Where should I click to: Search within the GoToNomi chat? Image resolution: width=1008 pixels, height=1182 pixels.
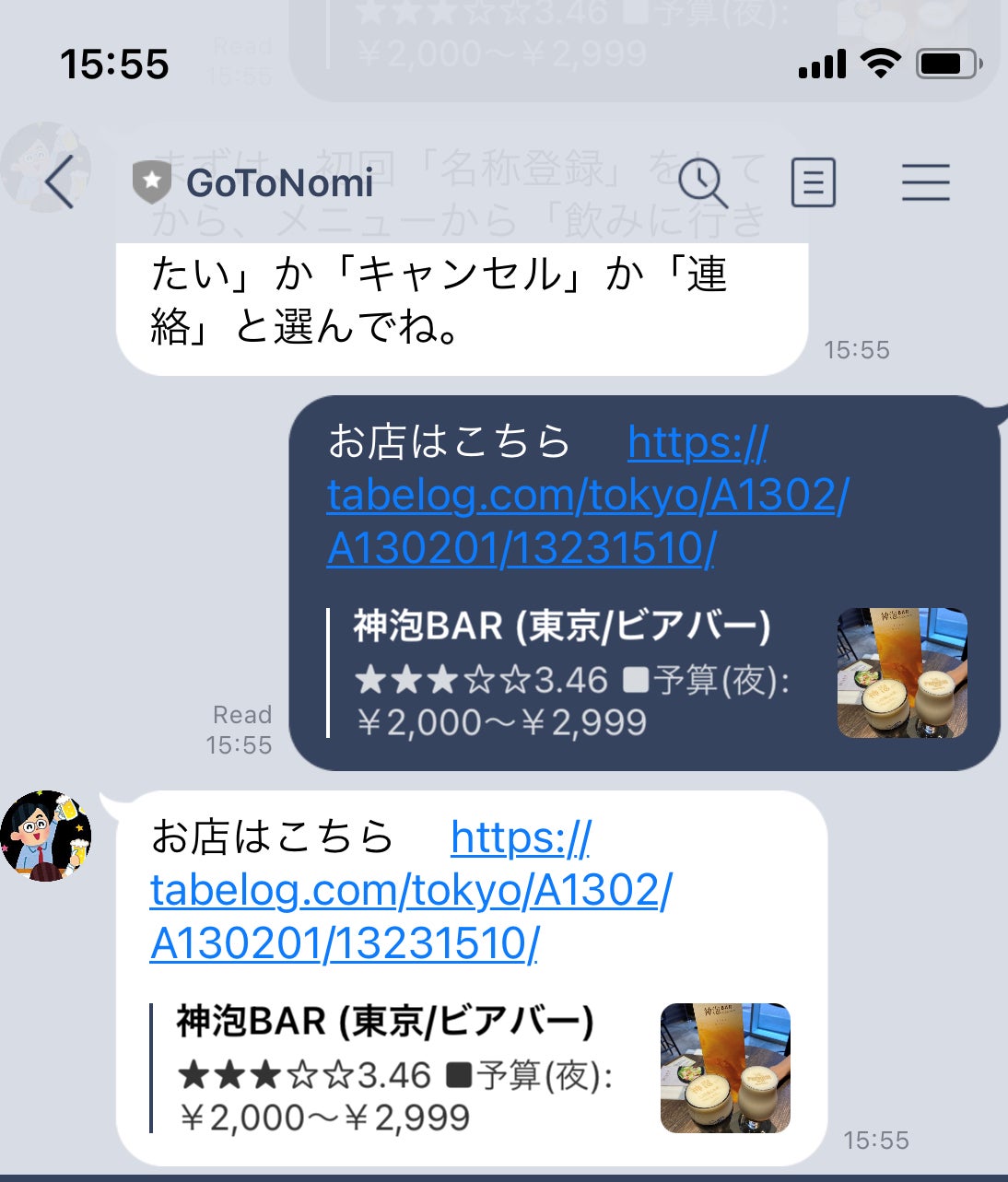click(x=702, y=181)
